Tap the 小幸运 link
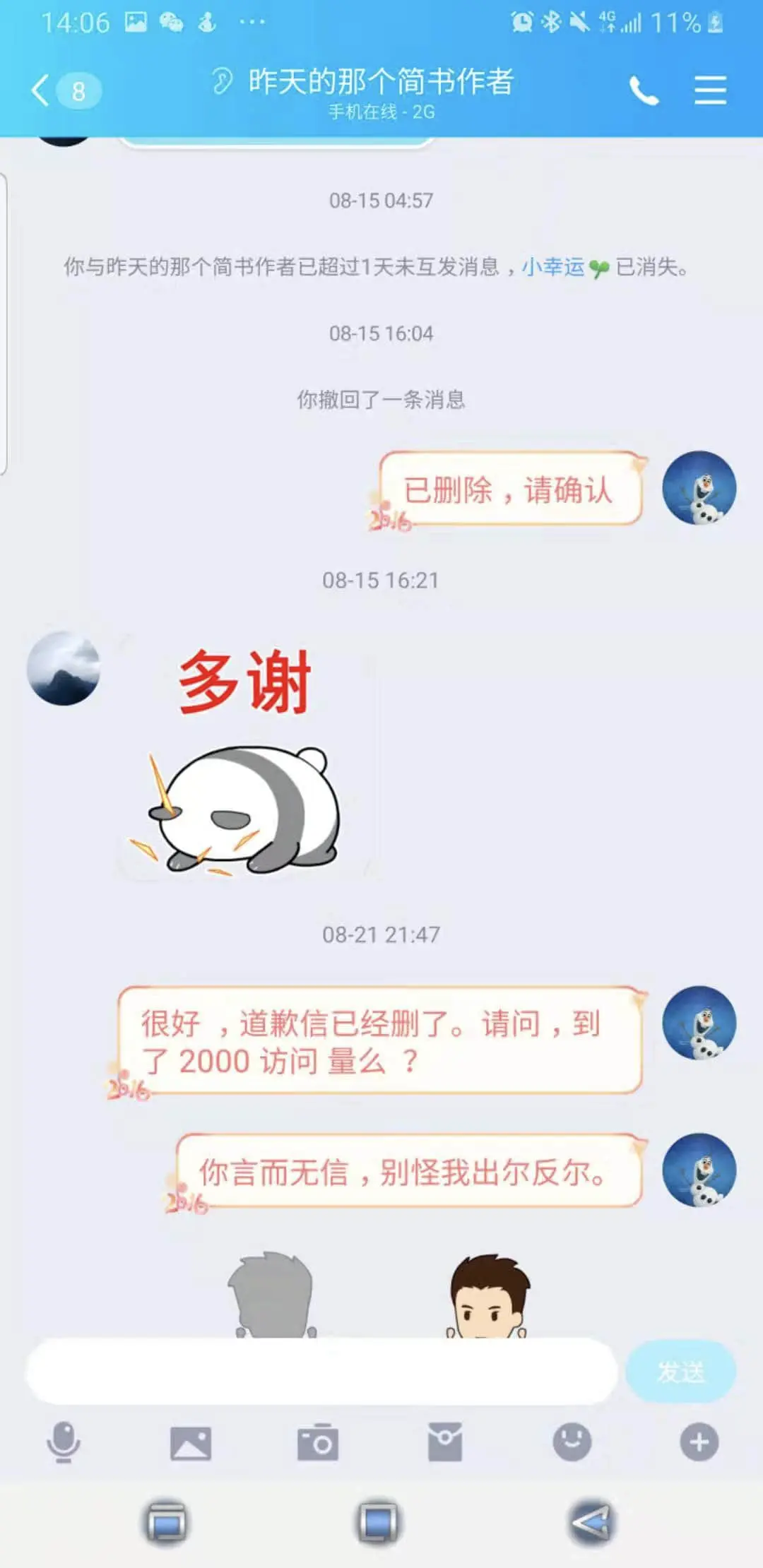Viewport: 763px width, 1568px height. click(554, 267)
